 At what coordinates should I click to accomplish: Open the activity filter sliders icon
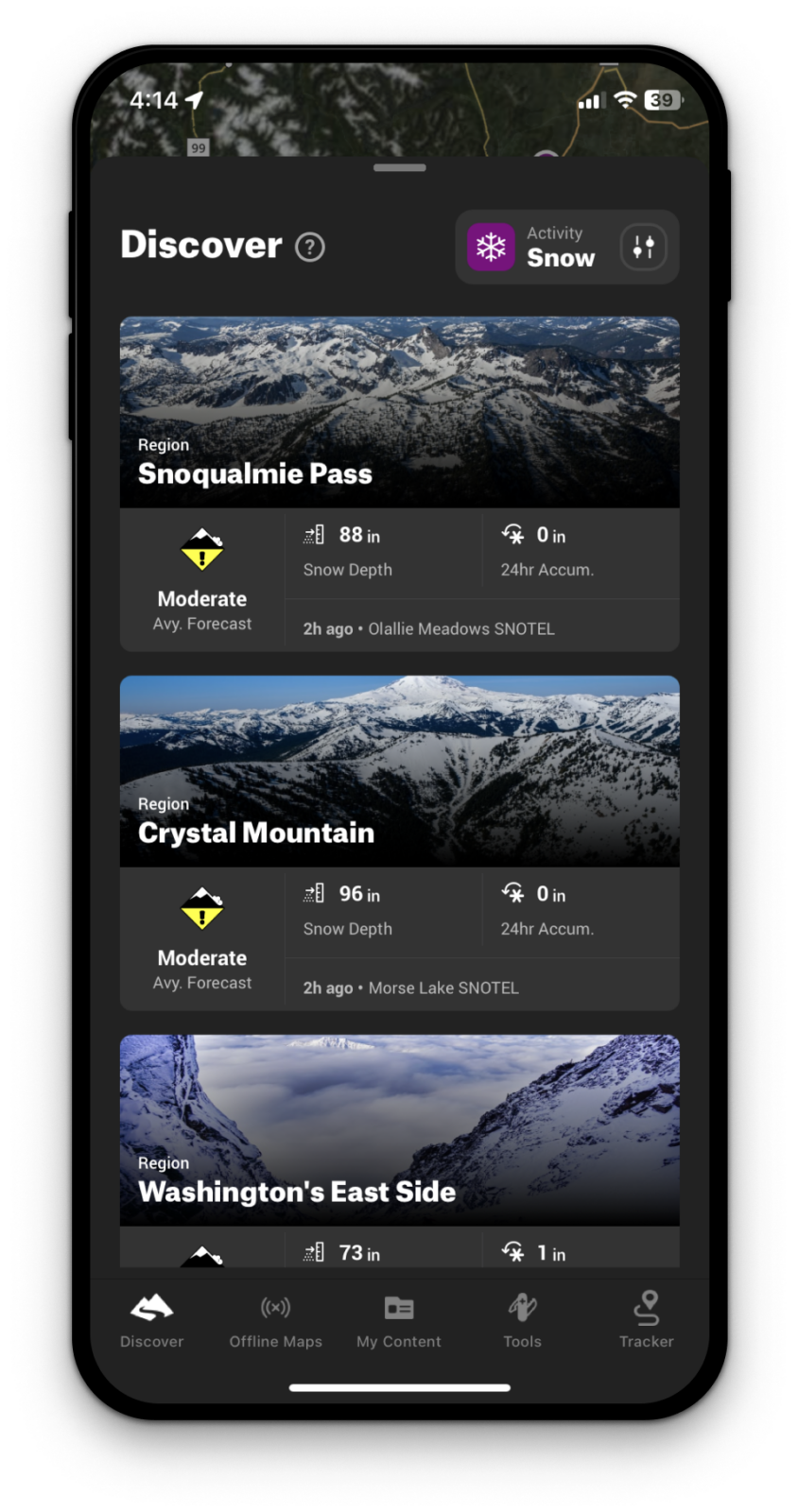[644, 247]
